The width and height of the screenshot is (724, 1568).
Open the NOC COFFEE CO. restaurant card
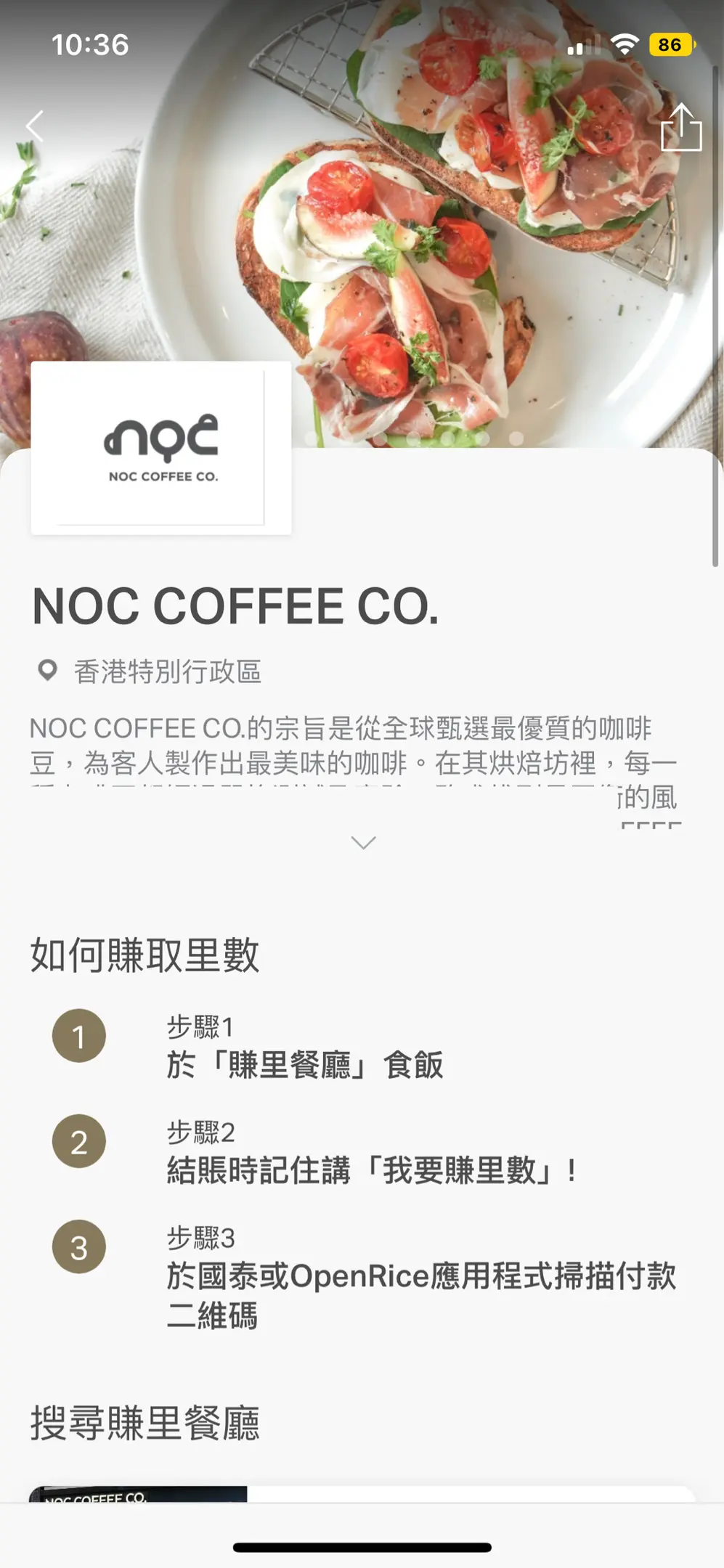click(362, 1493)
